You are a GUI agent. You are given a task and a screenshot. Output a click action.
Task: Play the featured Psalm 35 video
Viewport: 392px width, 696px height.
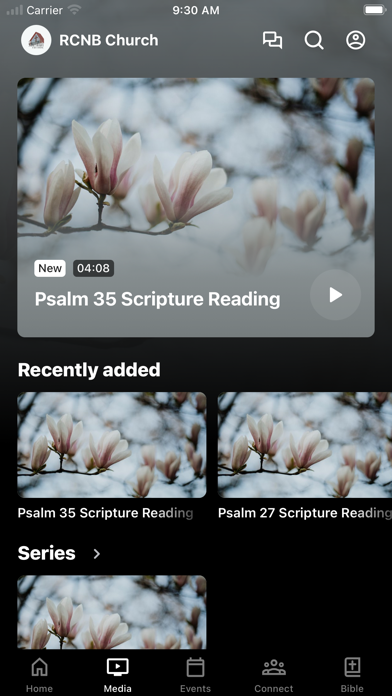click(x=336, y=295)
